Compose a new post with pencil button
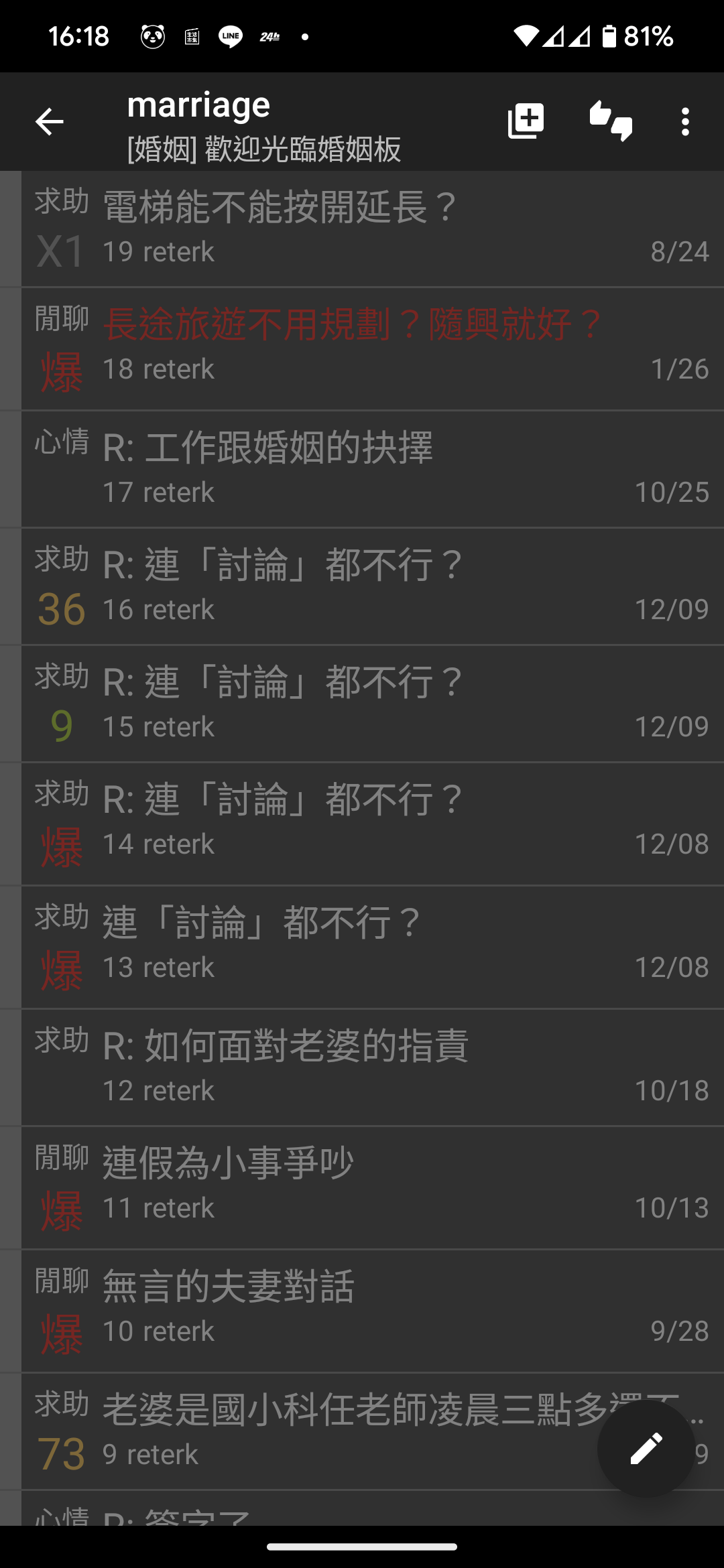This screenshot has height=1568, width=724. (646, 1448)
